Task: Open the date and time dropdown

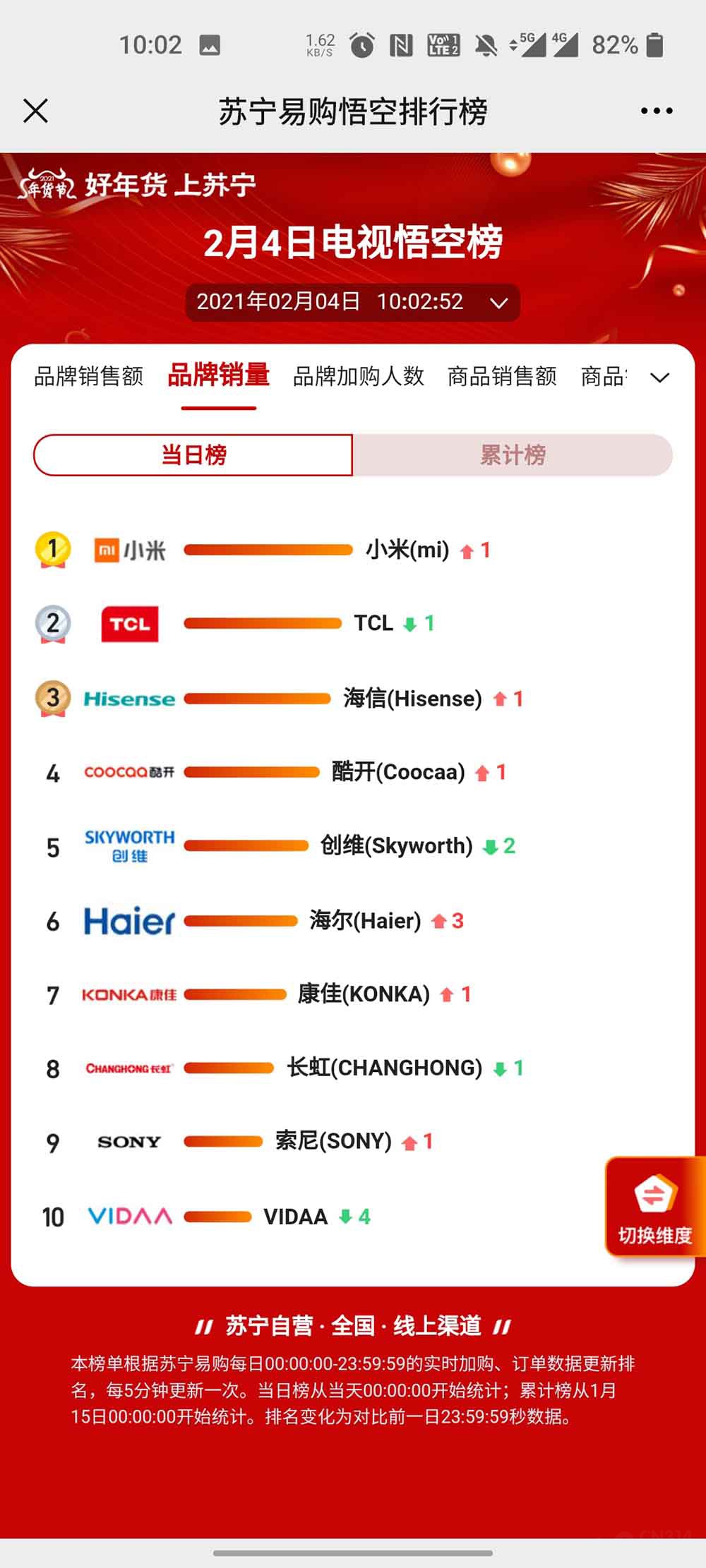Action: pos(353,302)
